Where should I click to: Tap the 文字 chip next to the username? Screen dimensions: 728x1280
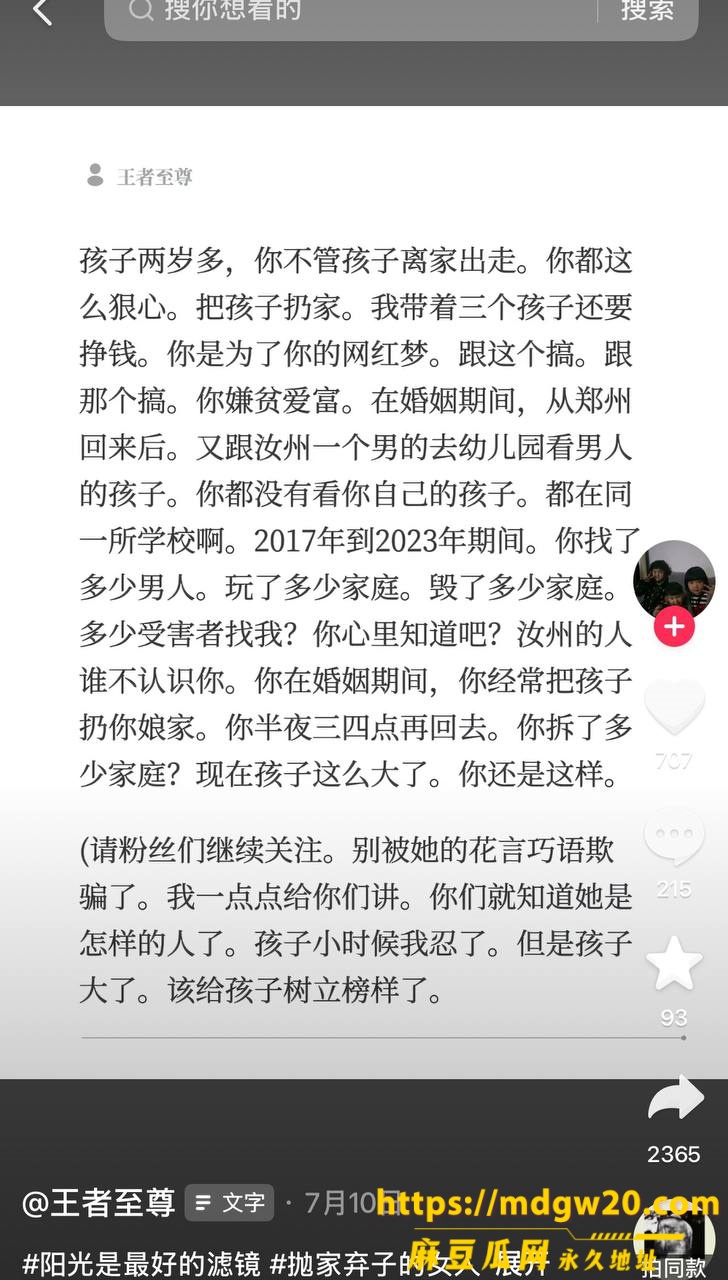pyautogui.click(x=229, y=1202)
